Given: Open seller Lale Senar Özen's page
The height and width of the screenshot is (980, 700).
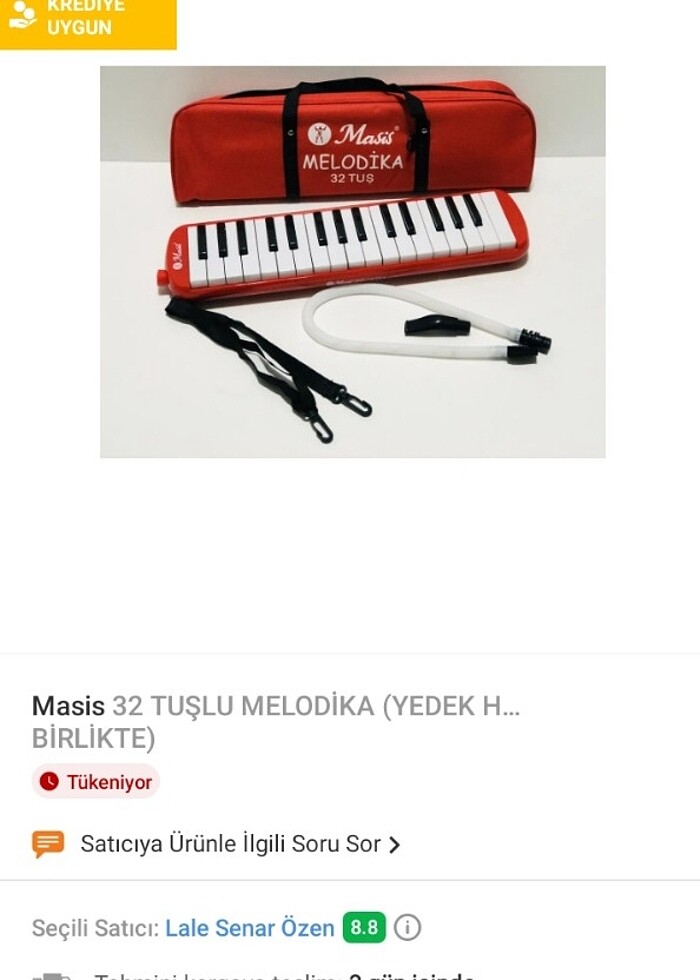Looking at the screenshot, I should pyautogui.click(x=249, y=928).
